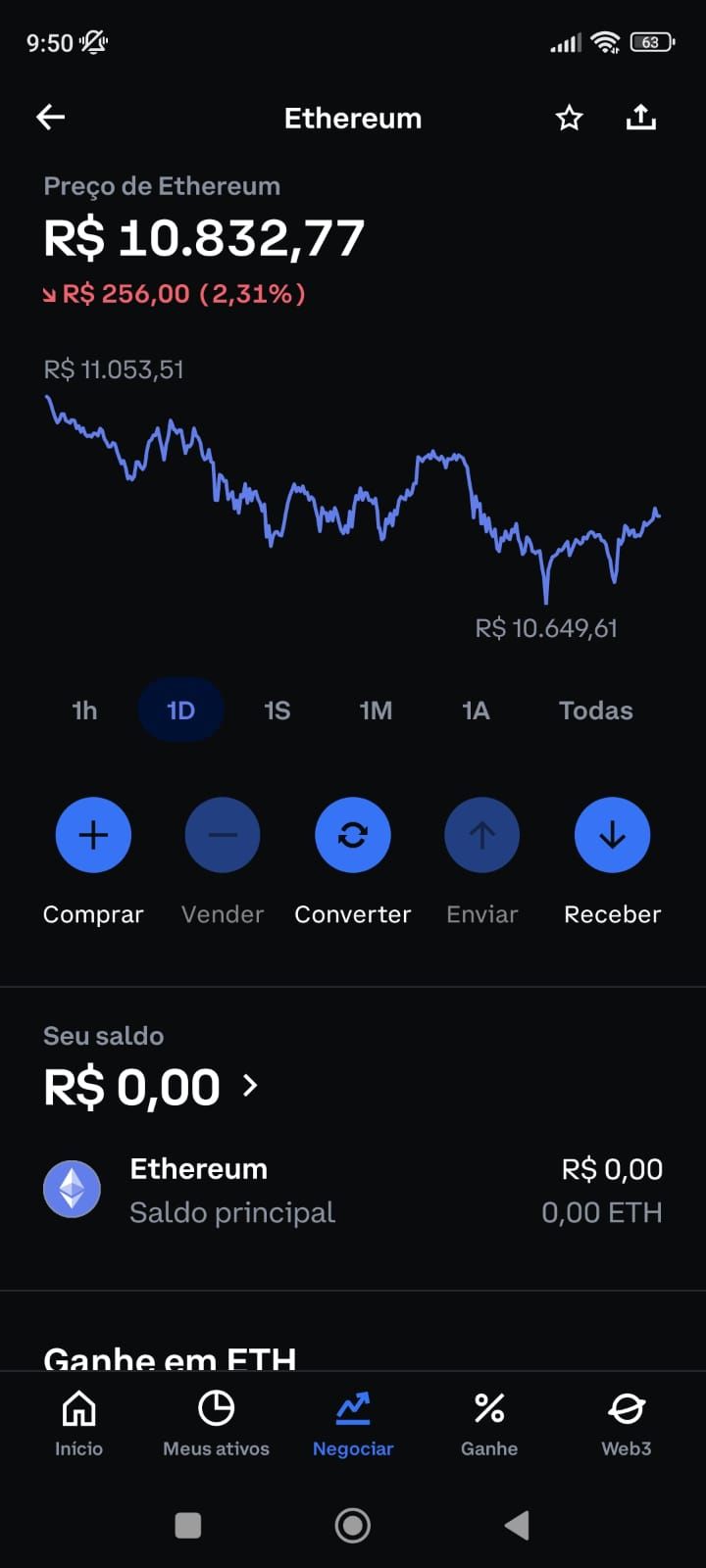Switch to the Início tab
The width and height of the screenshot is (706, 1568).
[x=78, y=1423]
